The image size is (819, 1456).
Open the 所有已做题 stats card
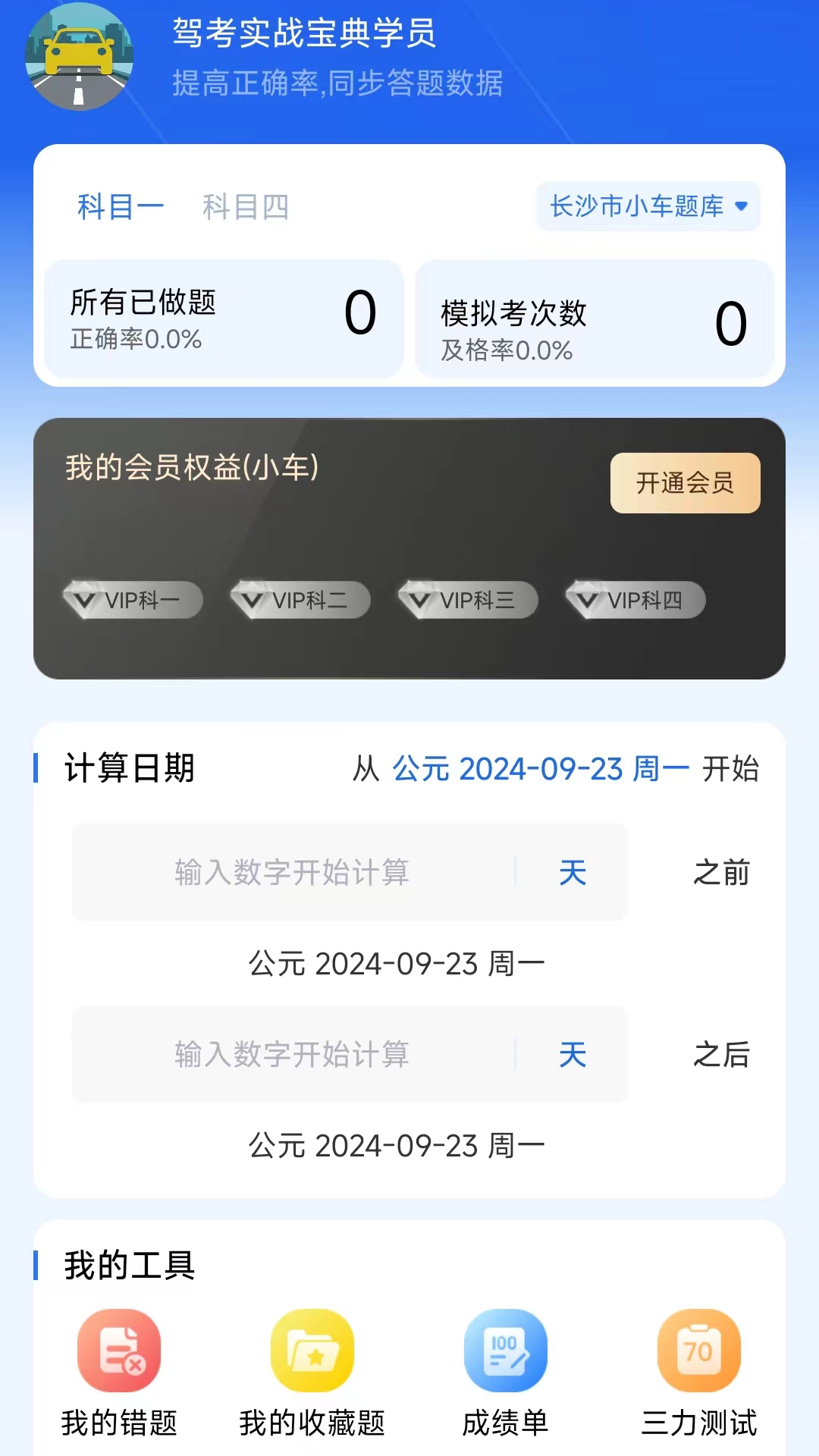pos(224,319)
